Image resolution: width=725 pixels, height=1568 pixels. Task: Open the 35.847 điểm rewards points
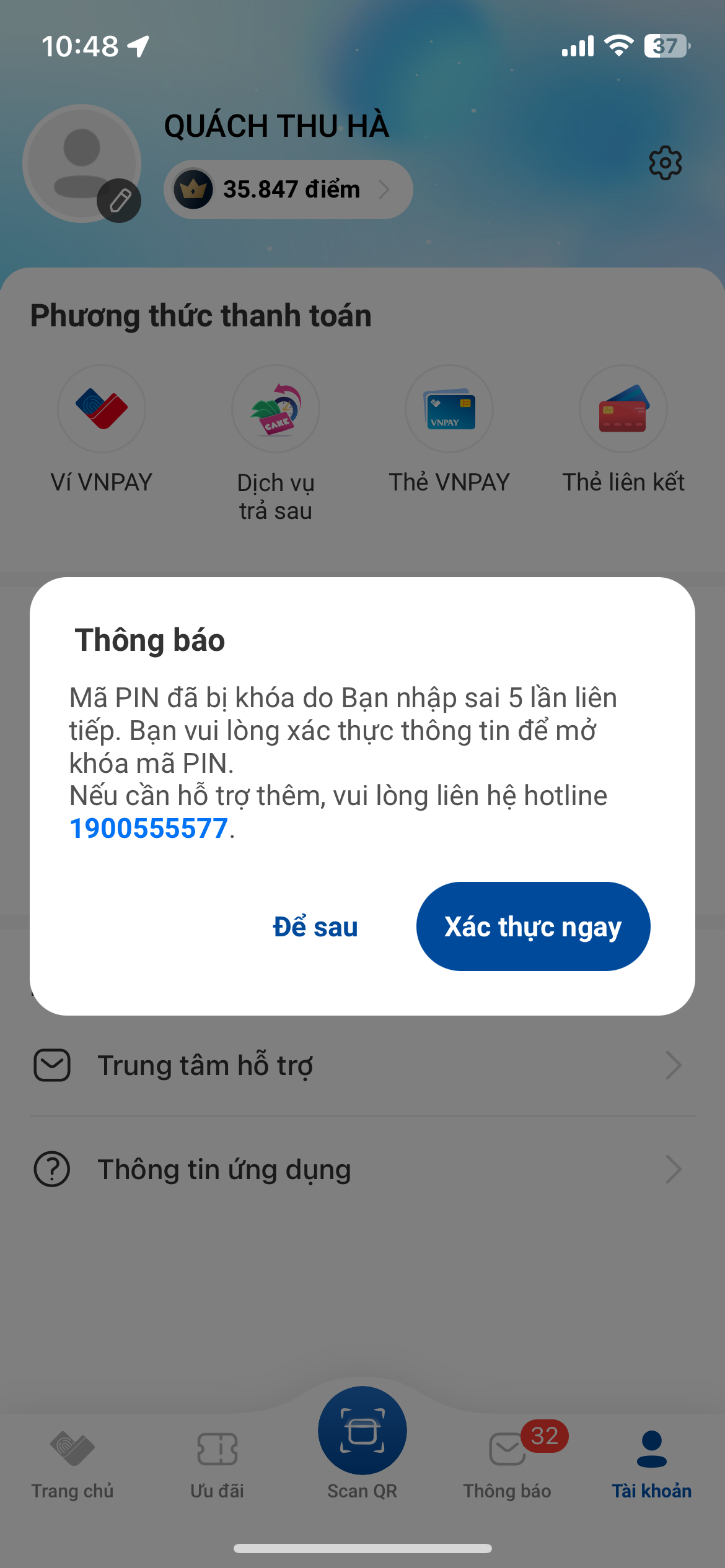(x=288, y=189)
